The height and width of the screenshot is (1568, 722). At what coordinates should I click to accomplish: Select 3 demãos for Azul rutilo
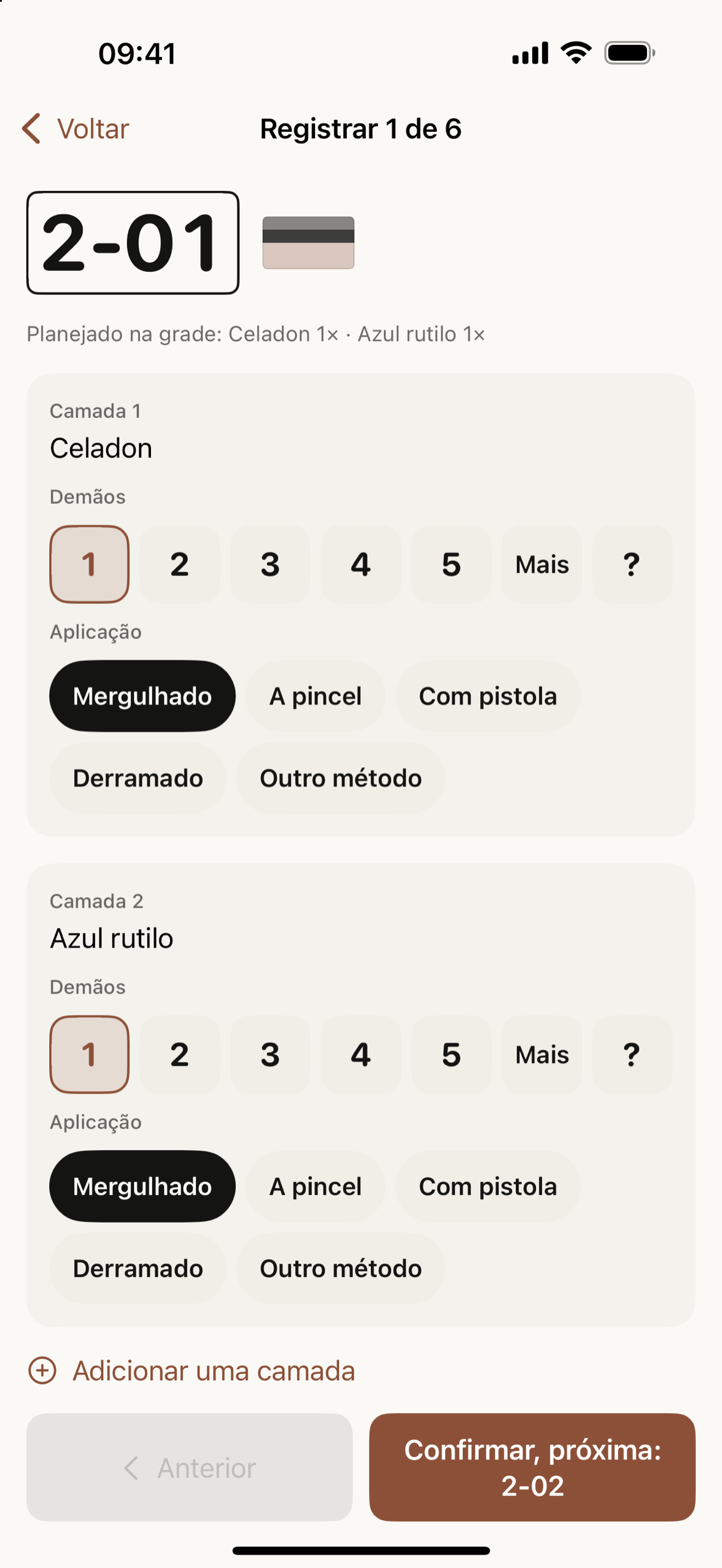click(x=270, y=1054)
